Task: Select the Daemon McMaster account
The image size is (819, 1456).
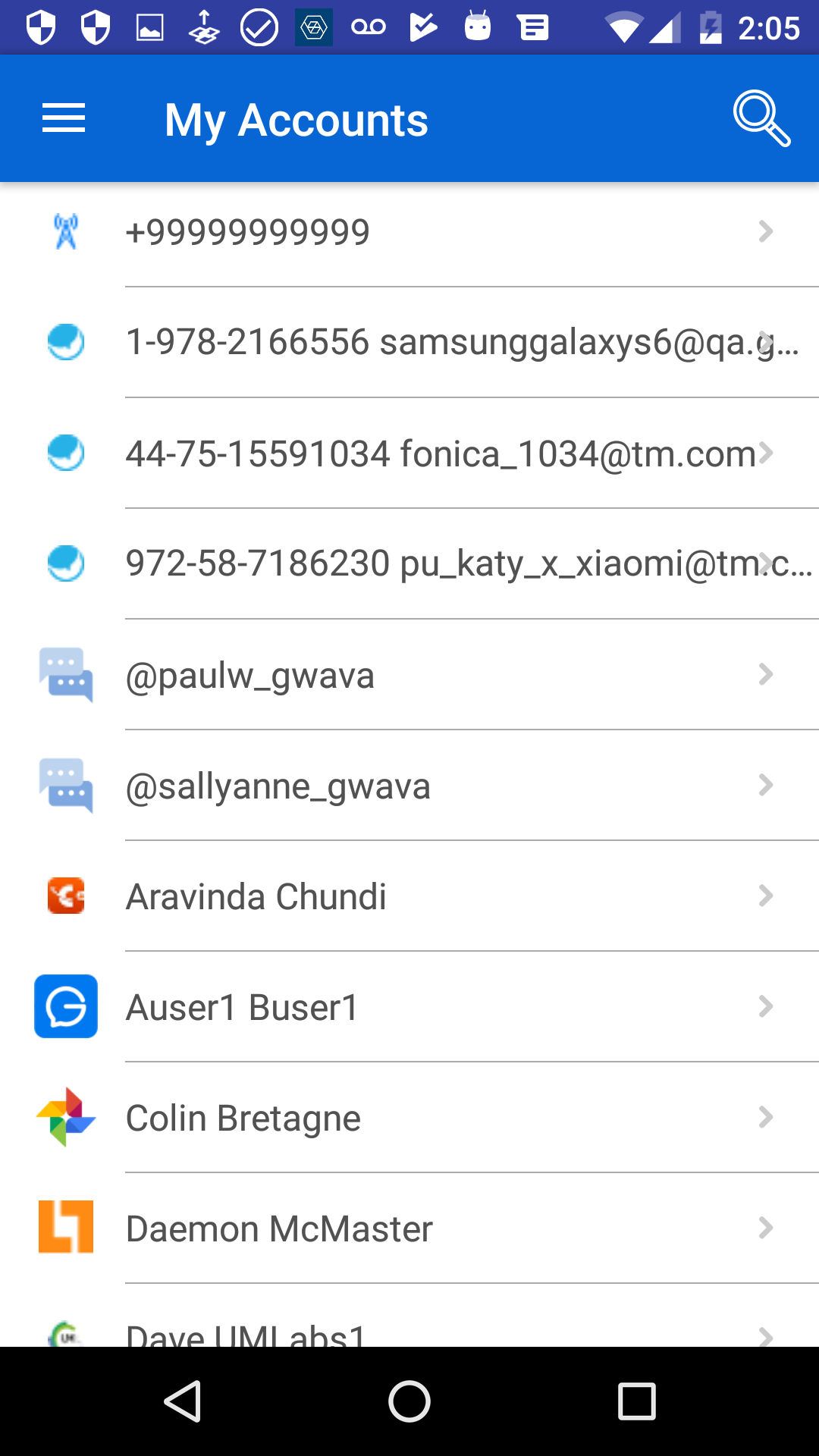Action: pos(409,1228)
